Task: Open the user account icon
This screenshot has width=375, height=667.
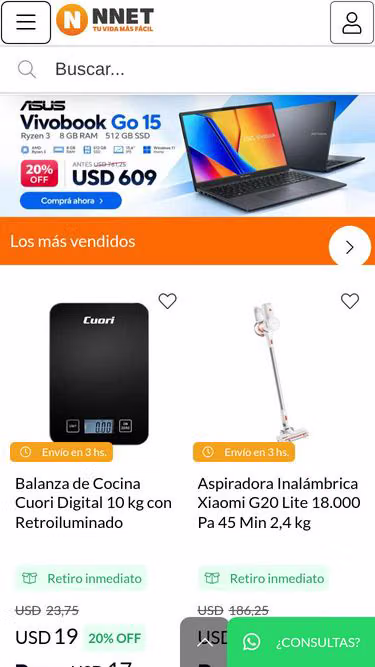Action: click(x=352, y=23)
